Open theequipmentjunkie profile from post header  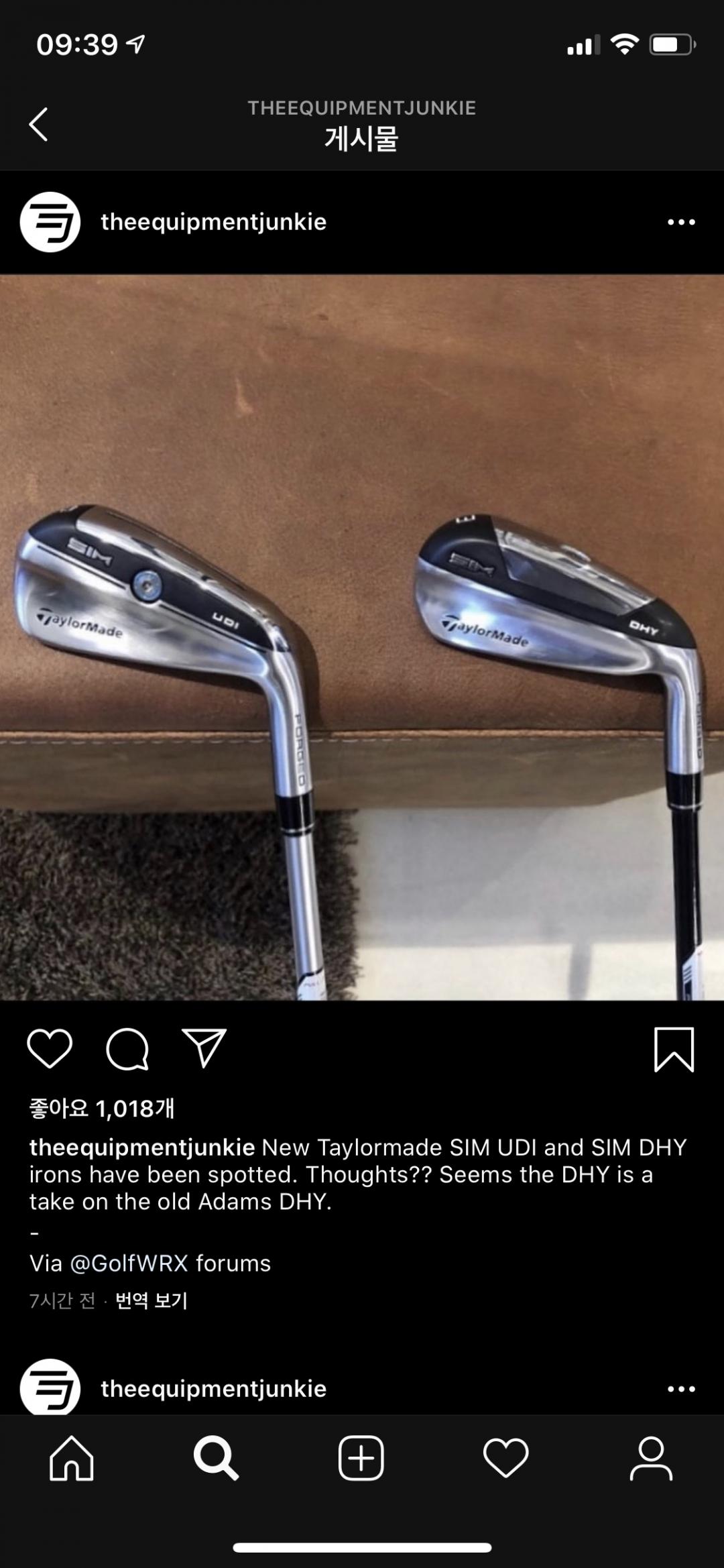click(213, 222)
